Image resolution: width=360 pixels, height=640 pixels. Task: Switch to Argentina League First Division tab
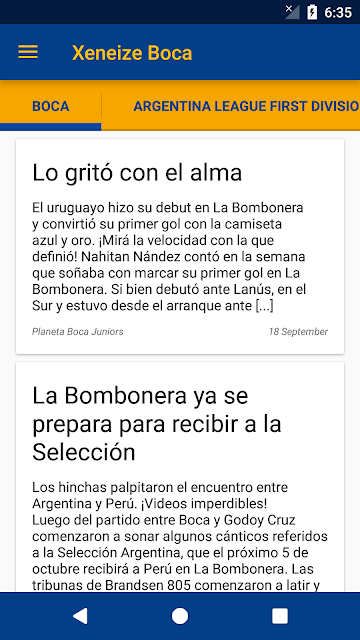[247, 106]
